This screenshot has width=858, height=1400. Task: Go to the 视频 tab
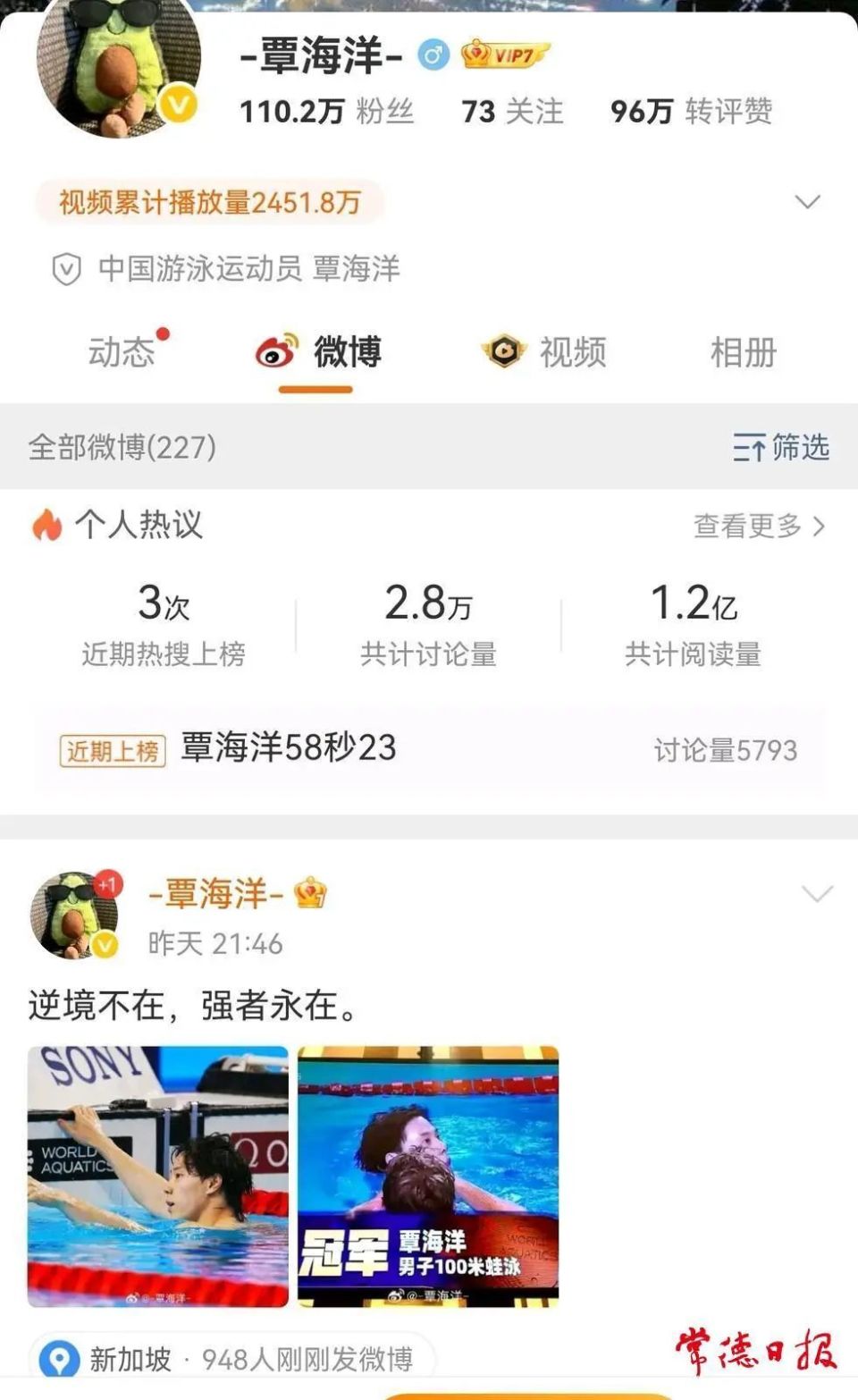pos(545,352)
